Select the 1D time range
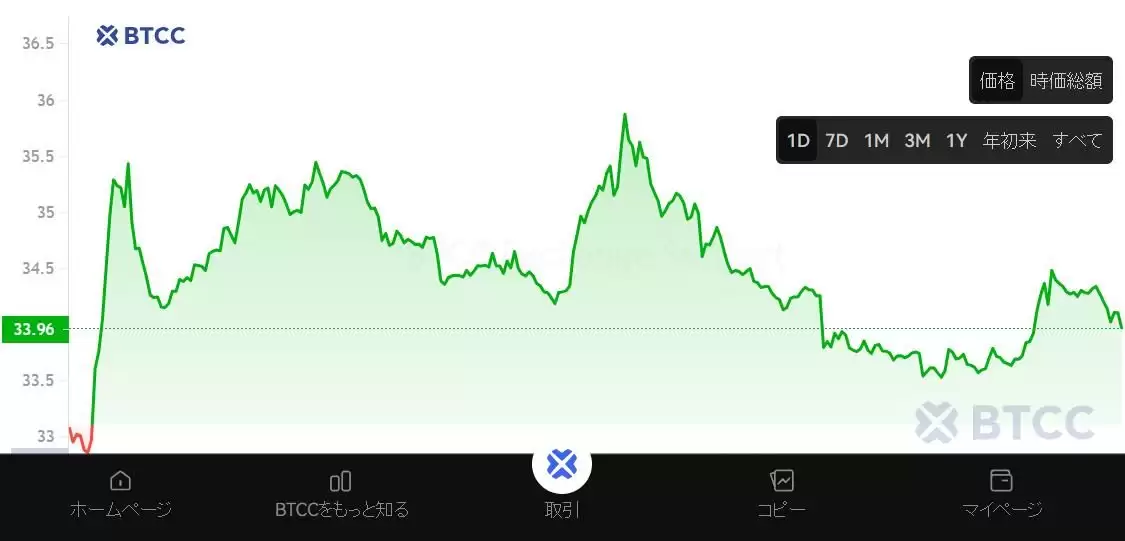Screen dimensions: 1125x541 tap(798, 141)
